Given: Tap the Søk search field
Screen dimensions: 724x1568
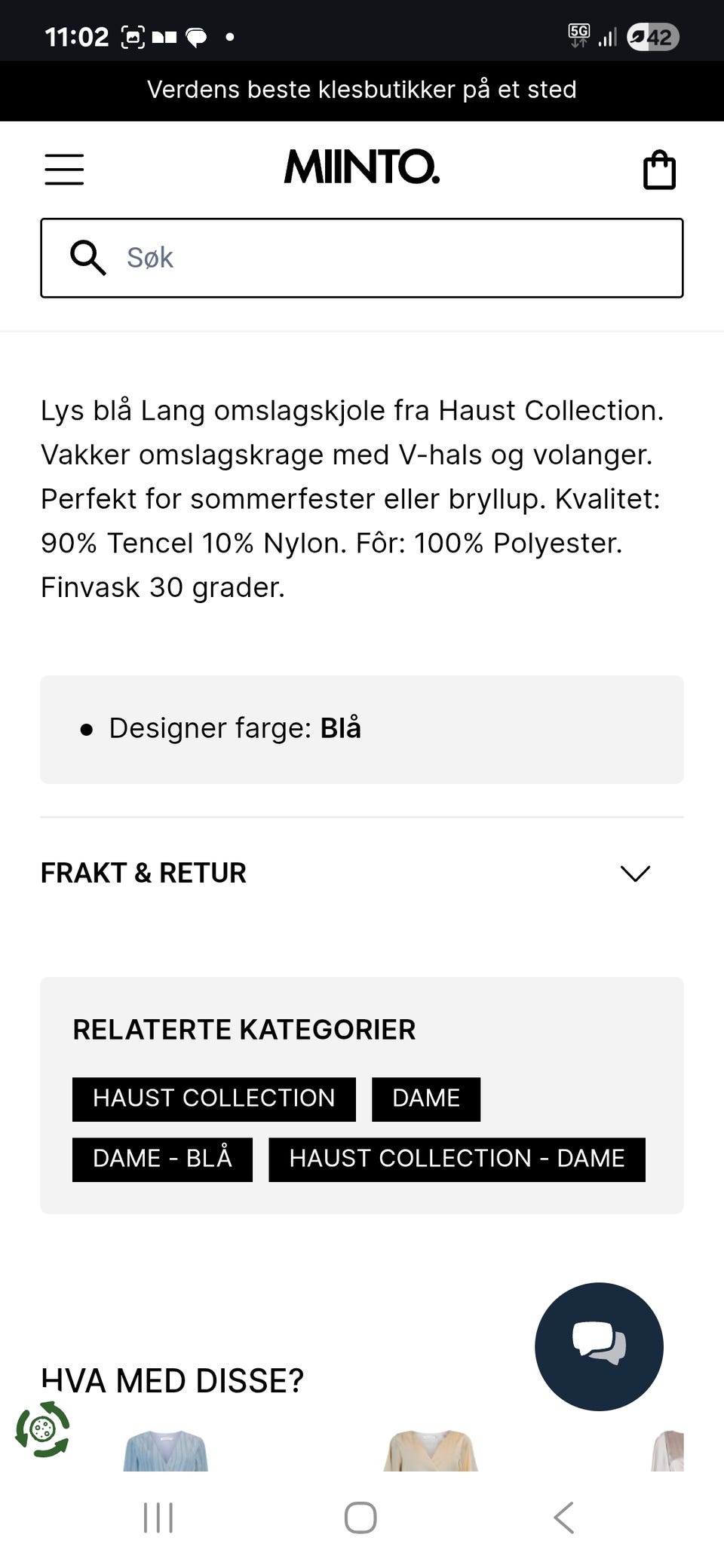Looking at the screenshot, I should (x=362, y=257).
